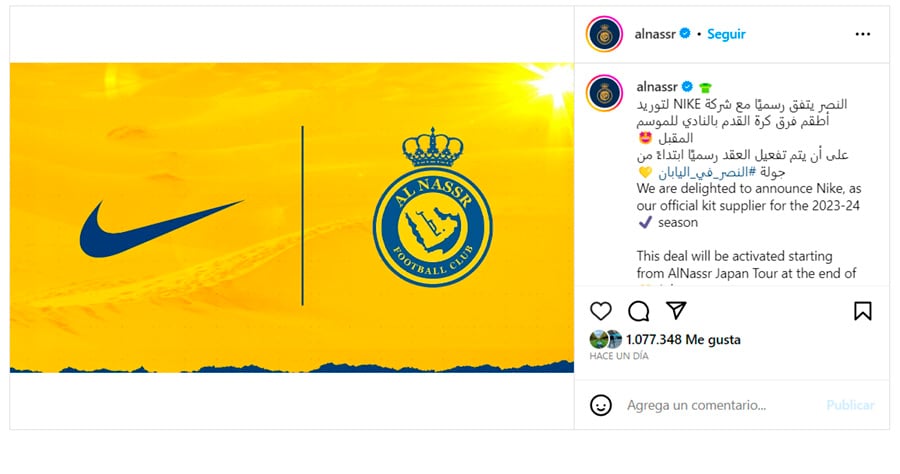Follow alnassr via Seguir
Viewport: 900px width, 474px height.
[x=726, y=34]
